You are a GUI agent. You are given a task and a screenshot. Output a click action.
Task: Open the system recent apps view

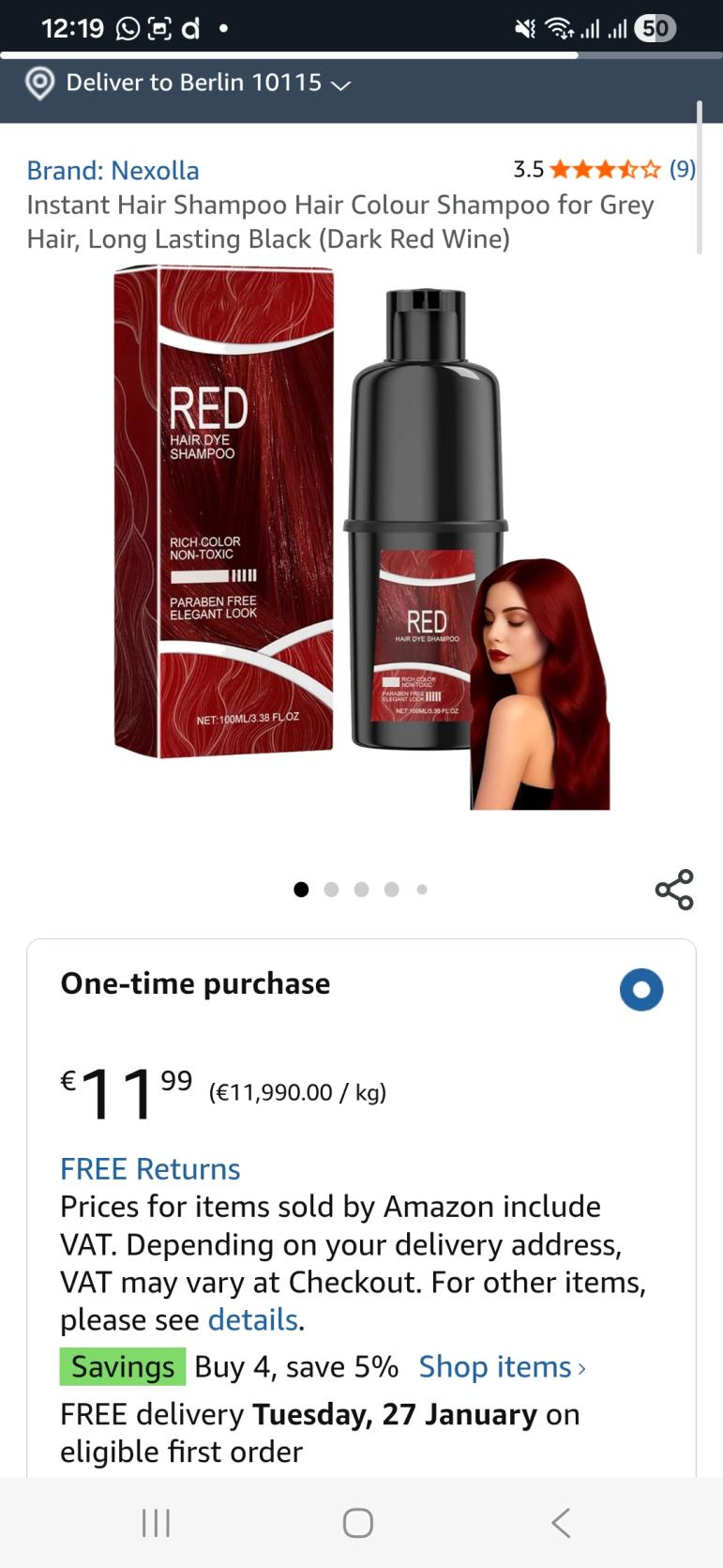click(156, 1522)
